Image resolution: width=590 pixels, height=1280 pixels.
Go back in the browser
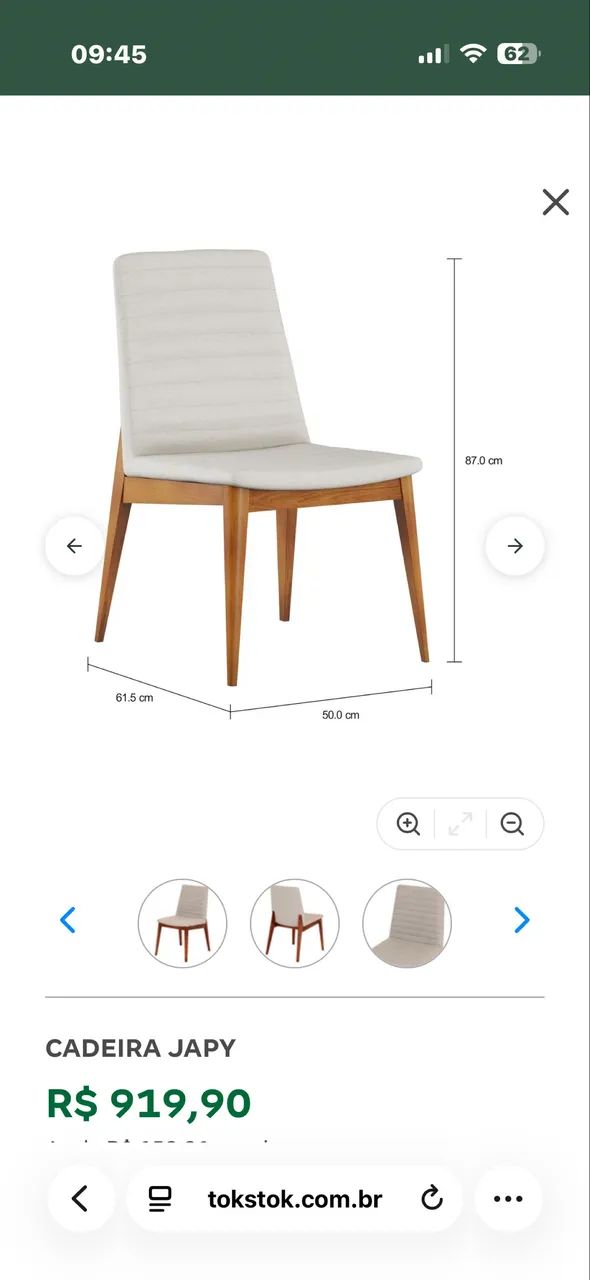(80, 1198)
